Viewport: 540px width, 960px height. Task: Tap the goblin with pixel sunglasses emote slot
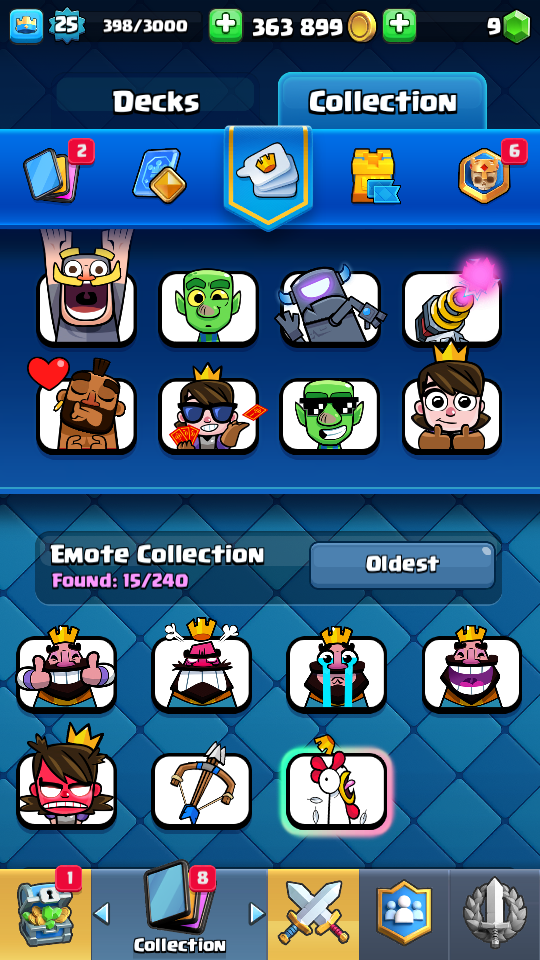pyautogui.click(x=330, y=415)
